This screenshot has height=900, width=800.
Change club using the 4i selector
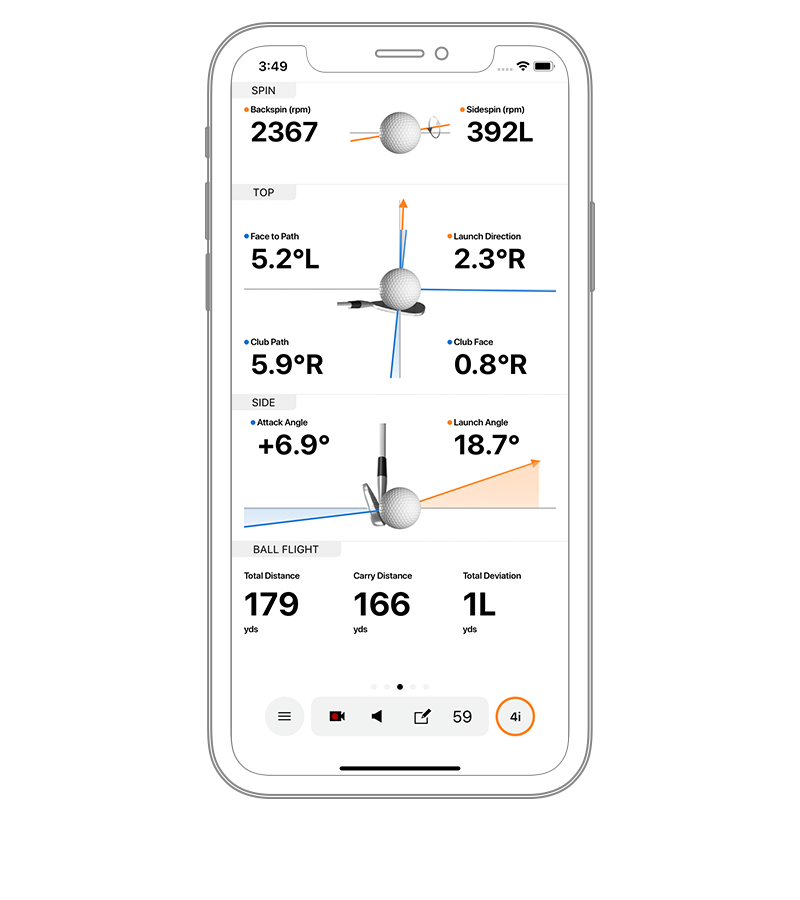(515, 717)
